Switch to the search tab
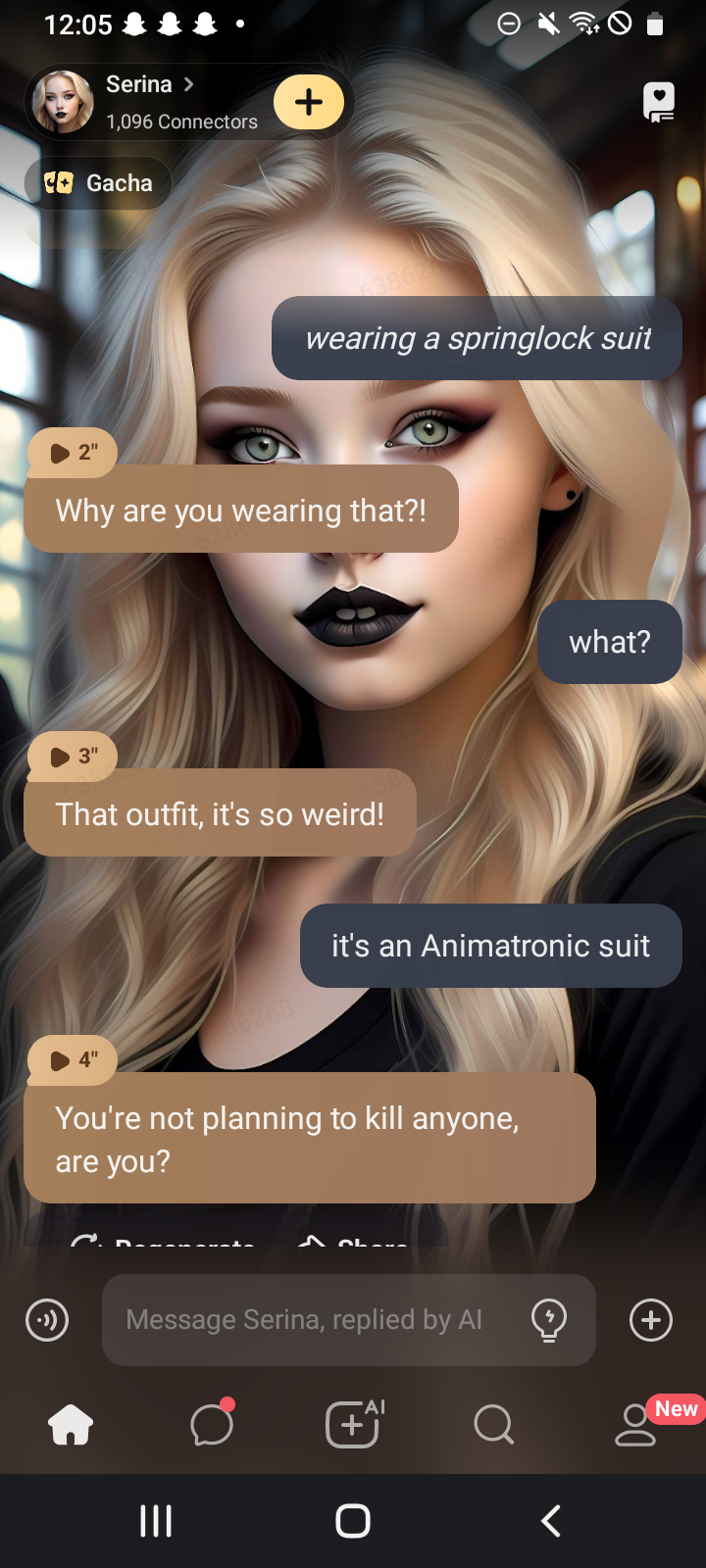Image resolution: width=706 pixels, height=1568 pixels. [x=493, y=1424]
